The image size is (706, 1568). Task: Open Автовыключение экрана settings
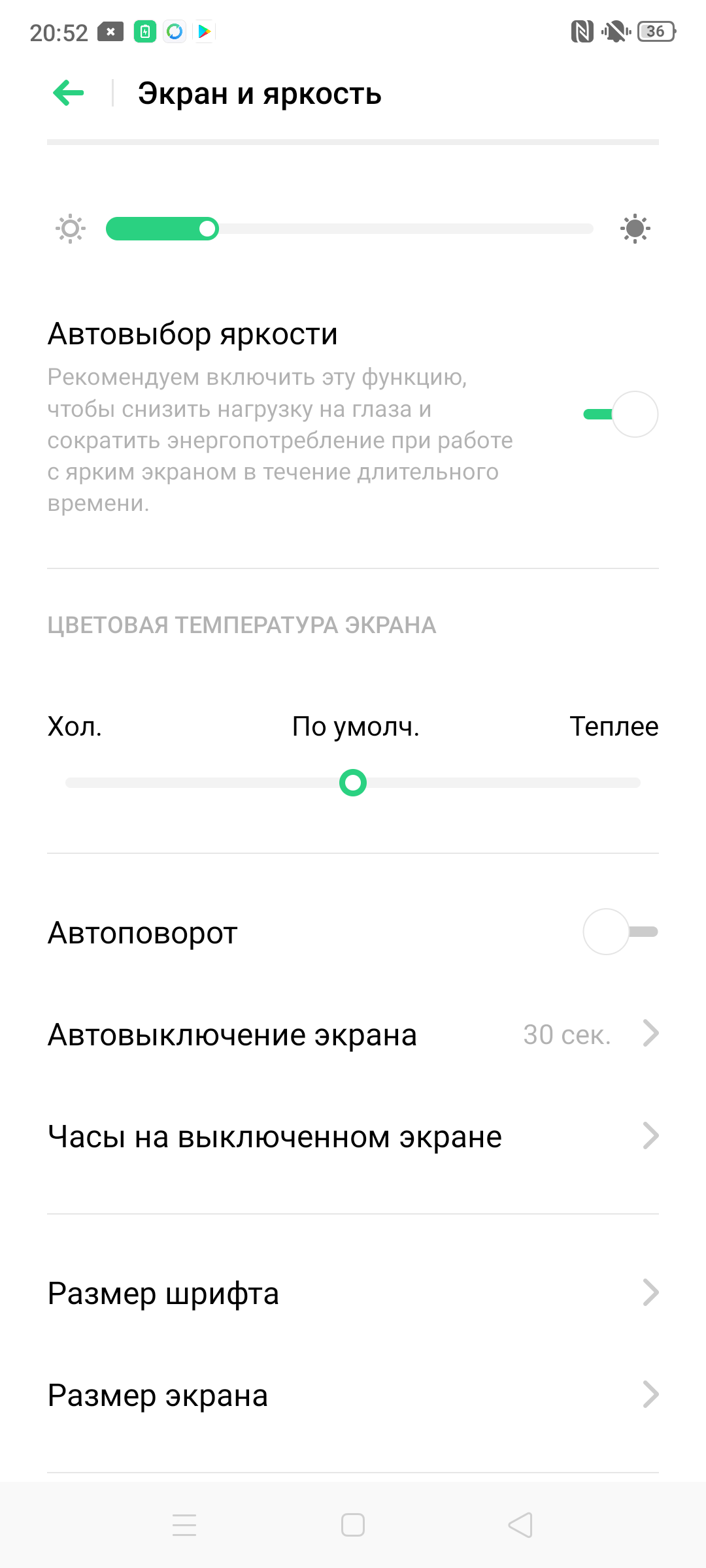point(353,1035)
